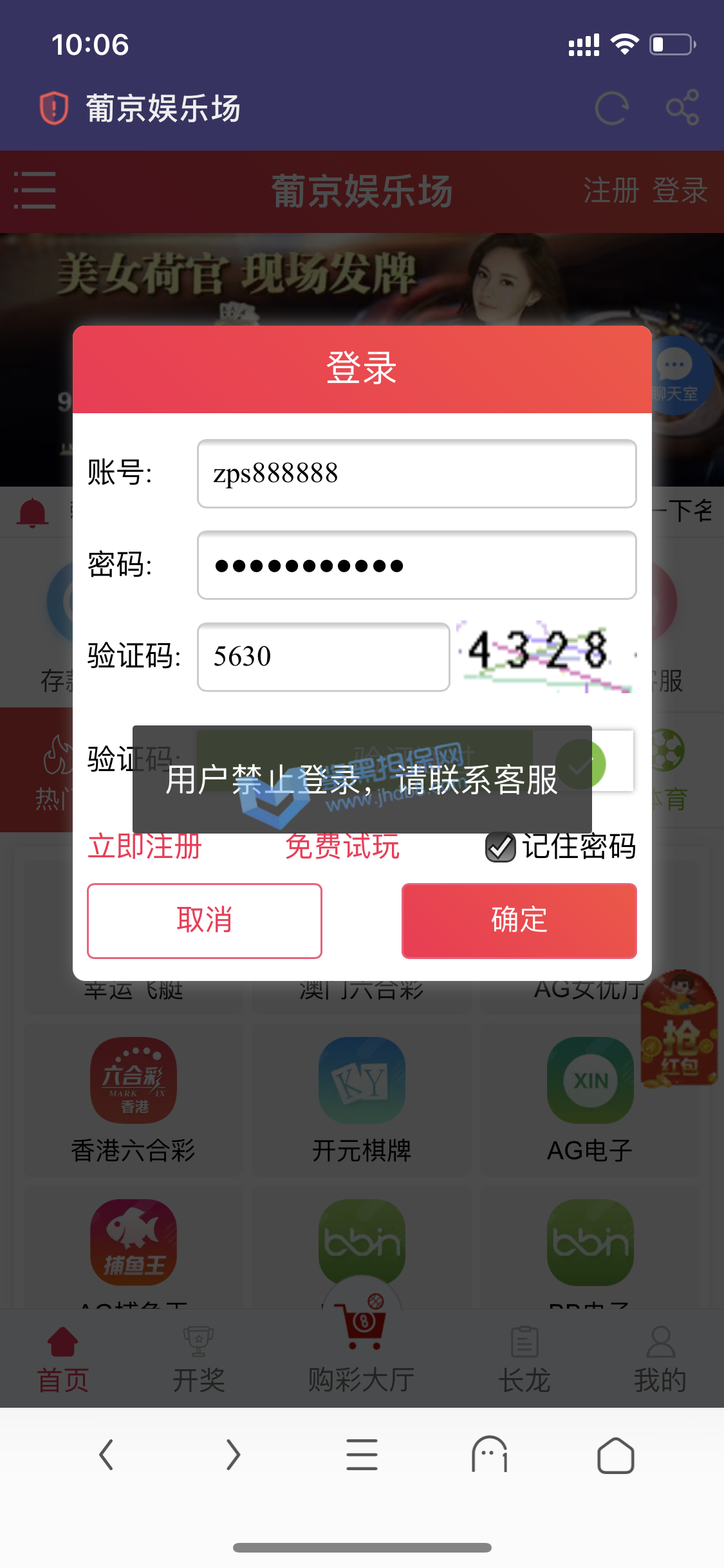Go to the browser home page

click(615, 1455)
